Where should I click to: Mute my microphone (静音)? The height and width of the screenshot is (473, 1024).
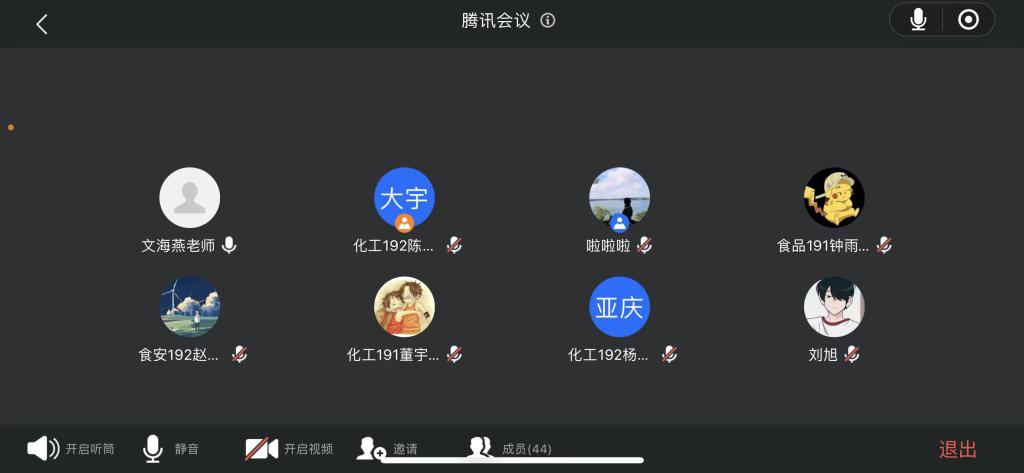tap(170, 449)
